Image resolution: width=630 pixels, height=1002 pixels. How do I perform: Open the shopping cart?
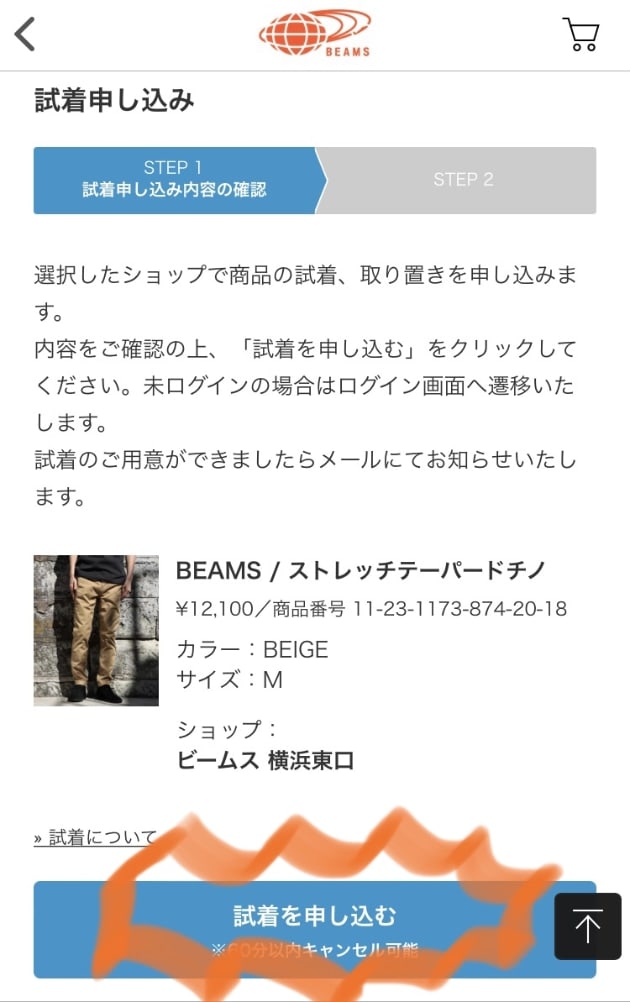(x=580, y=34)
